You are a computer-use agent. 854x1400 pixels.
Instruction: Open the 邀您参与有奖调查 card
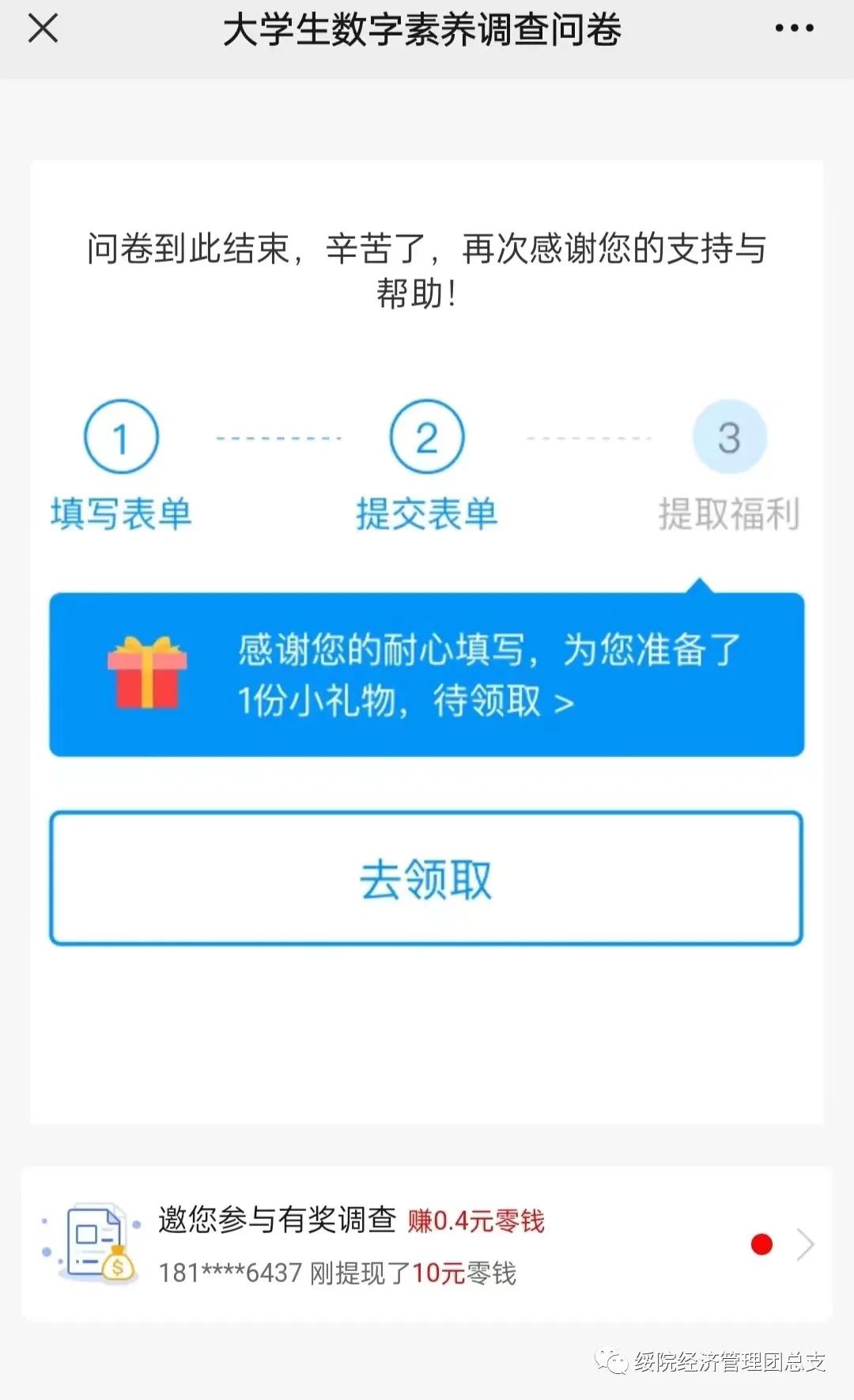[x=427, y=1243]
